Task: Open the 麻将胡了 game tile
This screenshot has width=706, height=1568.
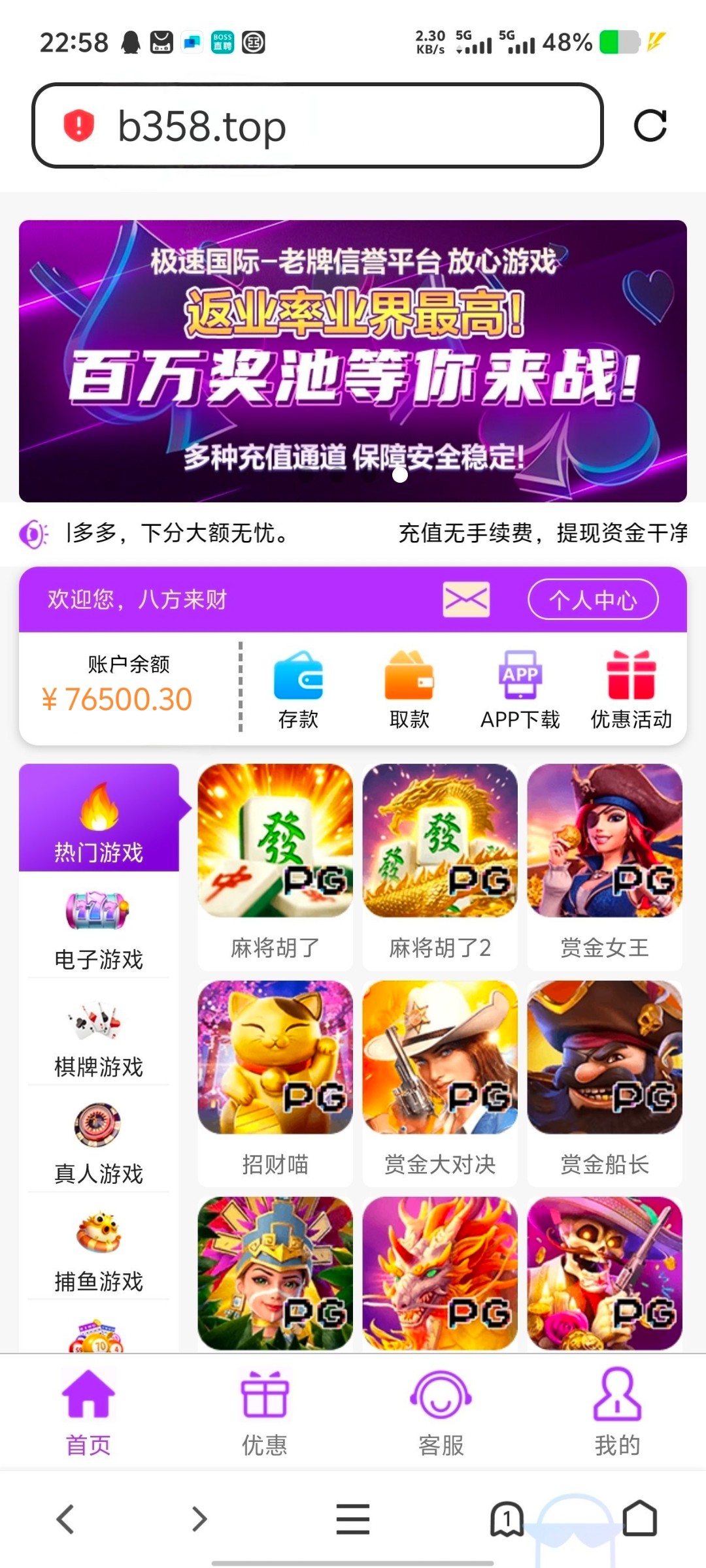Action: coord(275,866)
